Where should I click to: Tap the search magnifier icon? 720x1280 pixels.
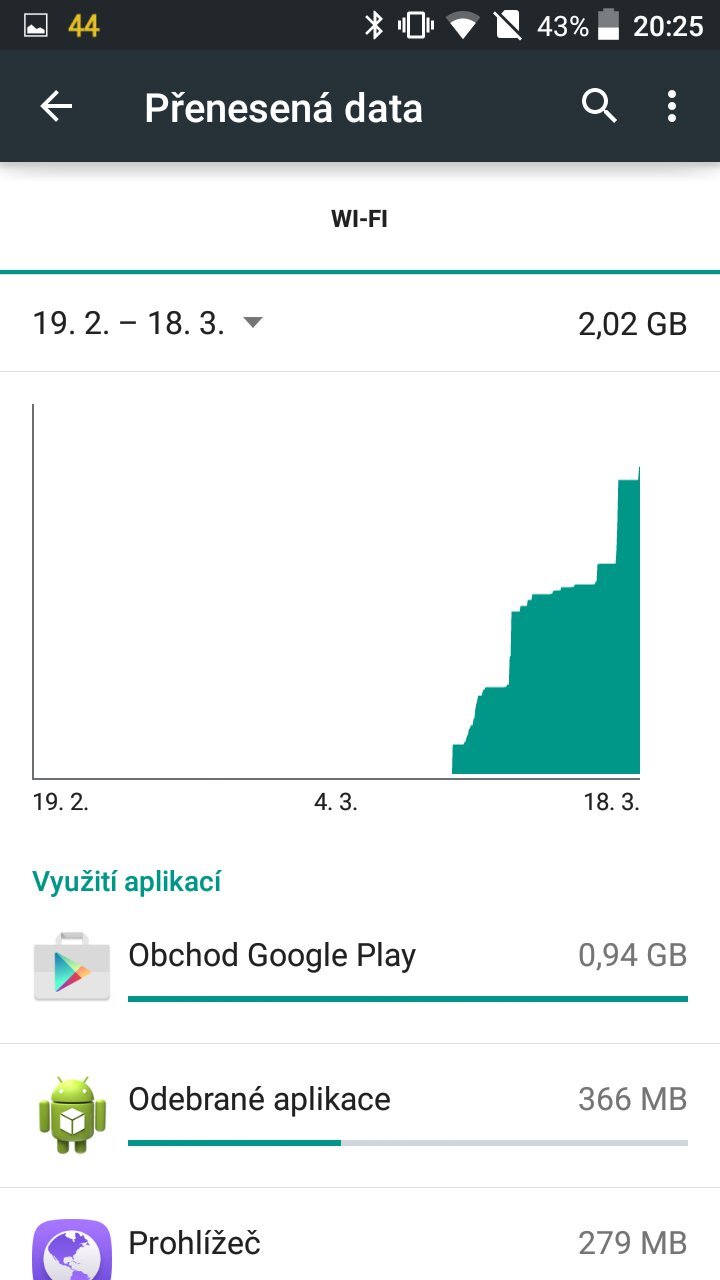(598, 105)
